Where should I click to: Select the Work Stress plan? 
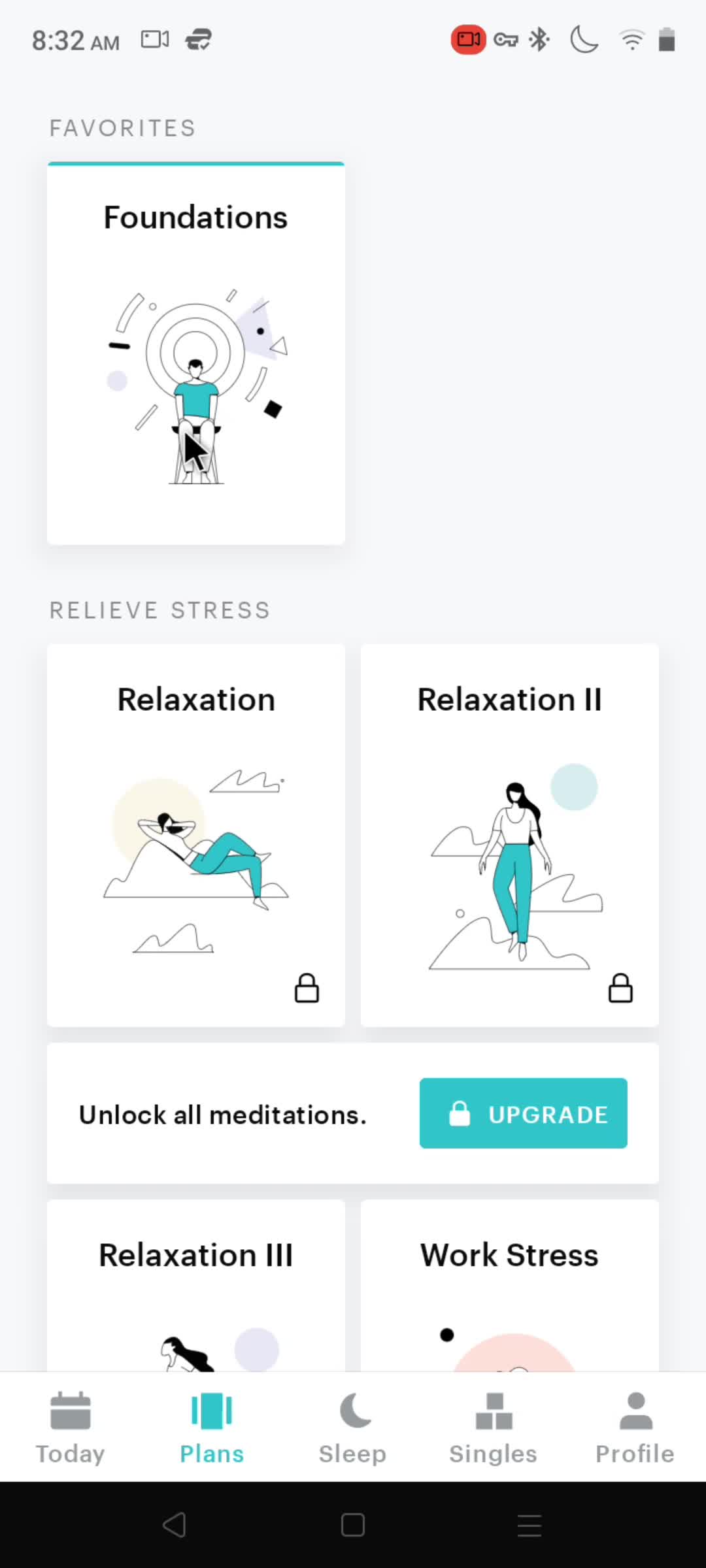(509, 1284)
